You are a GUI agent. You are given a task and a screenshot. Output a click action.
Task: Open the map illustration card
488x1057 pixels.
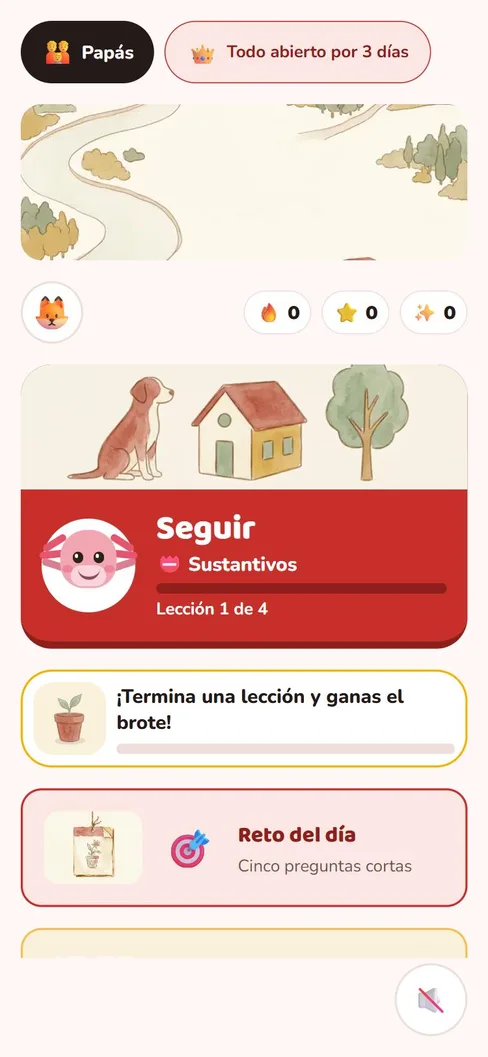click(x=244, y=182)
